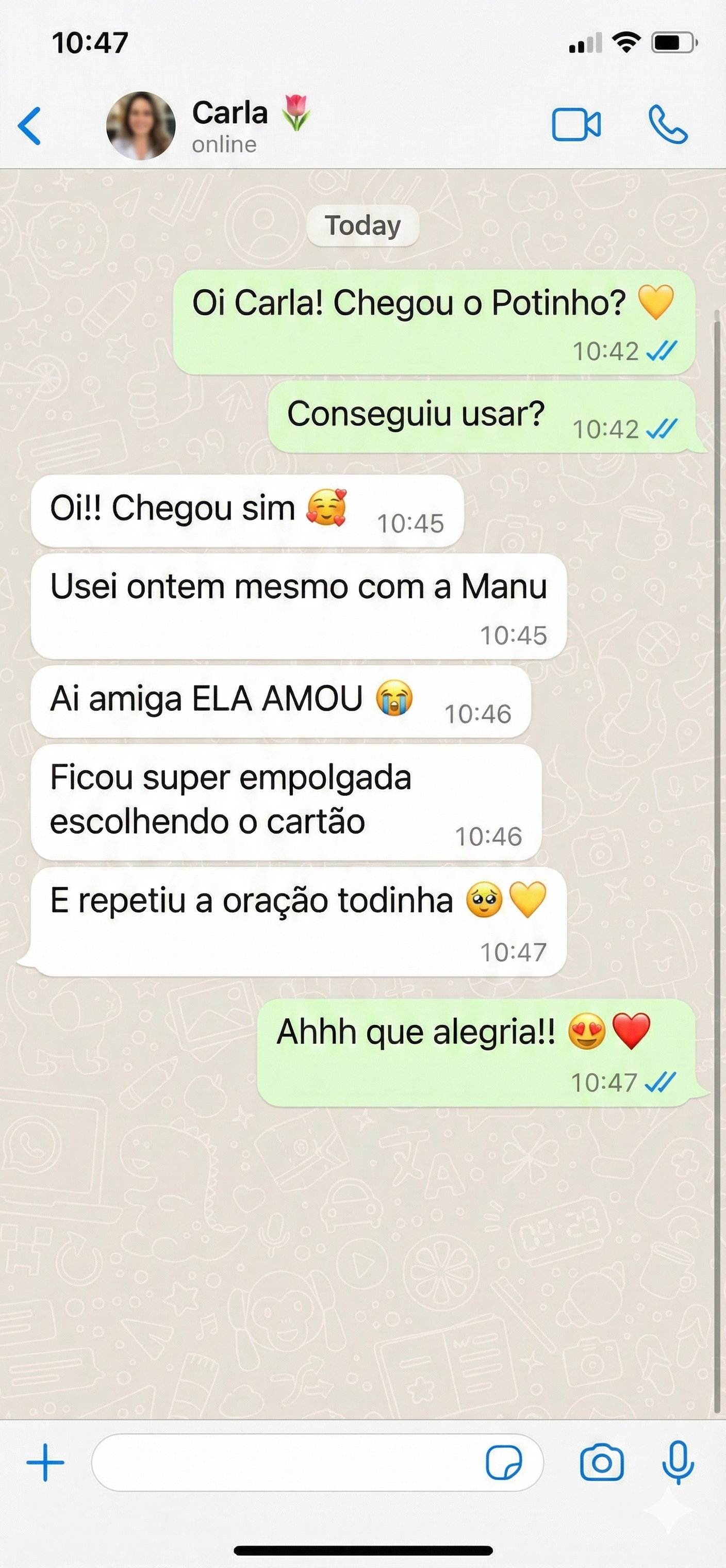Image resolution: width=726 pixels, height=1568 pixels.
Task: Open the attachment plus menu
Action: coord(45,1462)
